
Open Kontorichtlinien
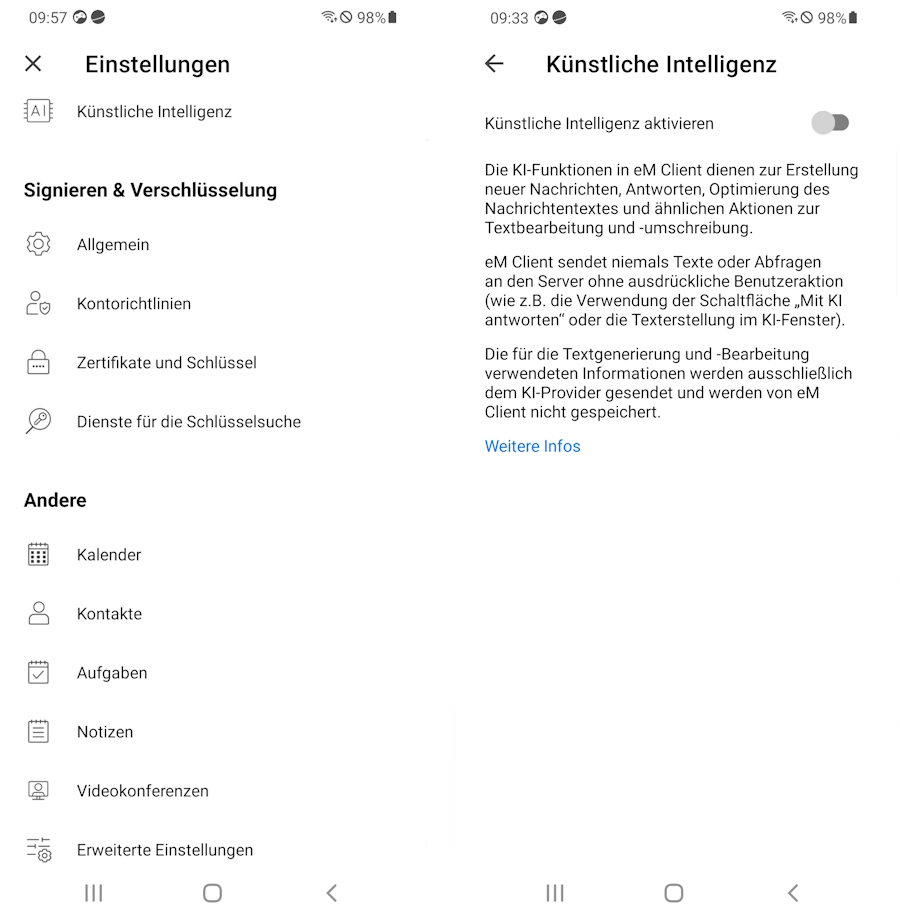click(x=134, y=304)
